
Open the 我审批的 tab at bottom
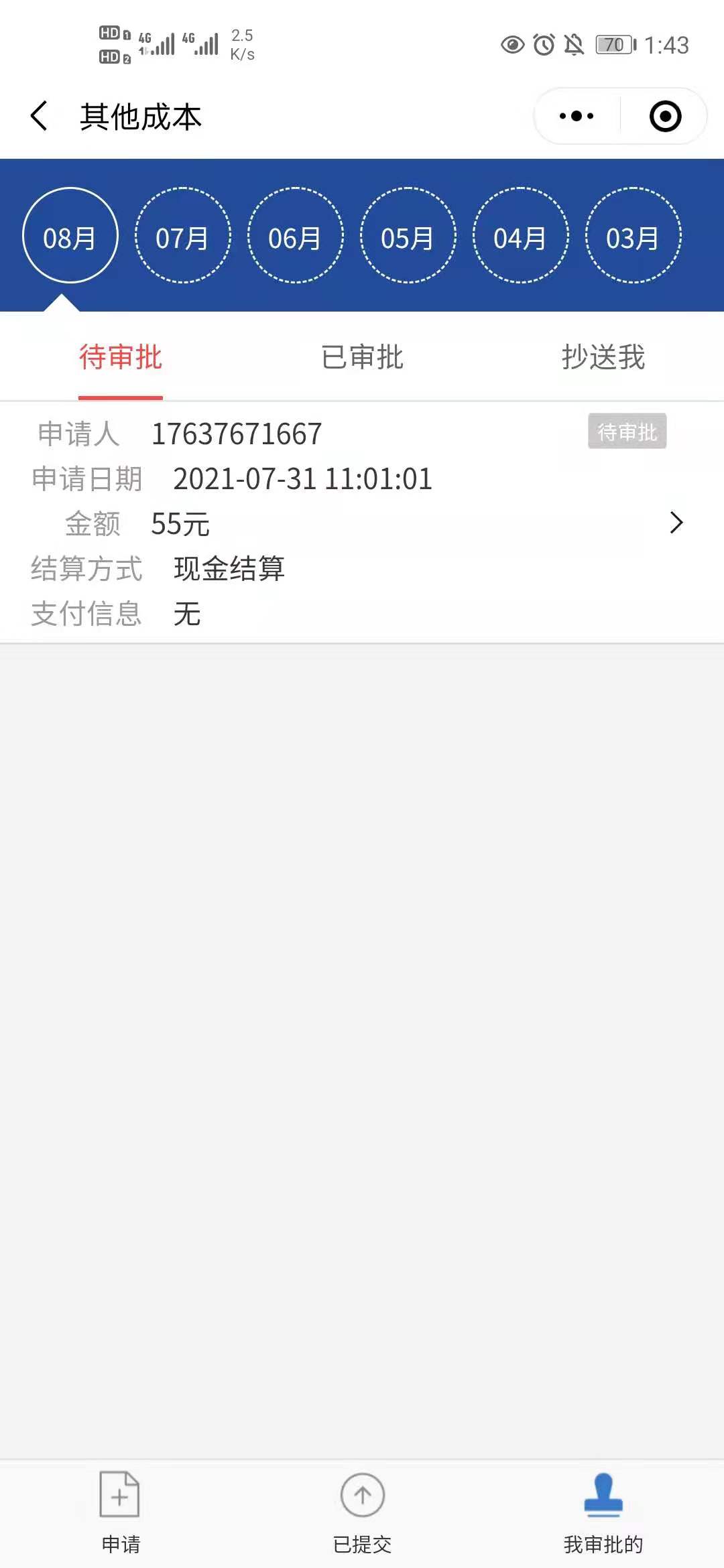tap(603, 1512)
